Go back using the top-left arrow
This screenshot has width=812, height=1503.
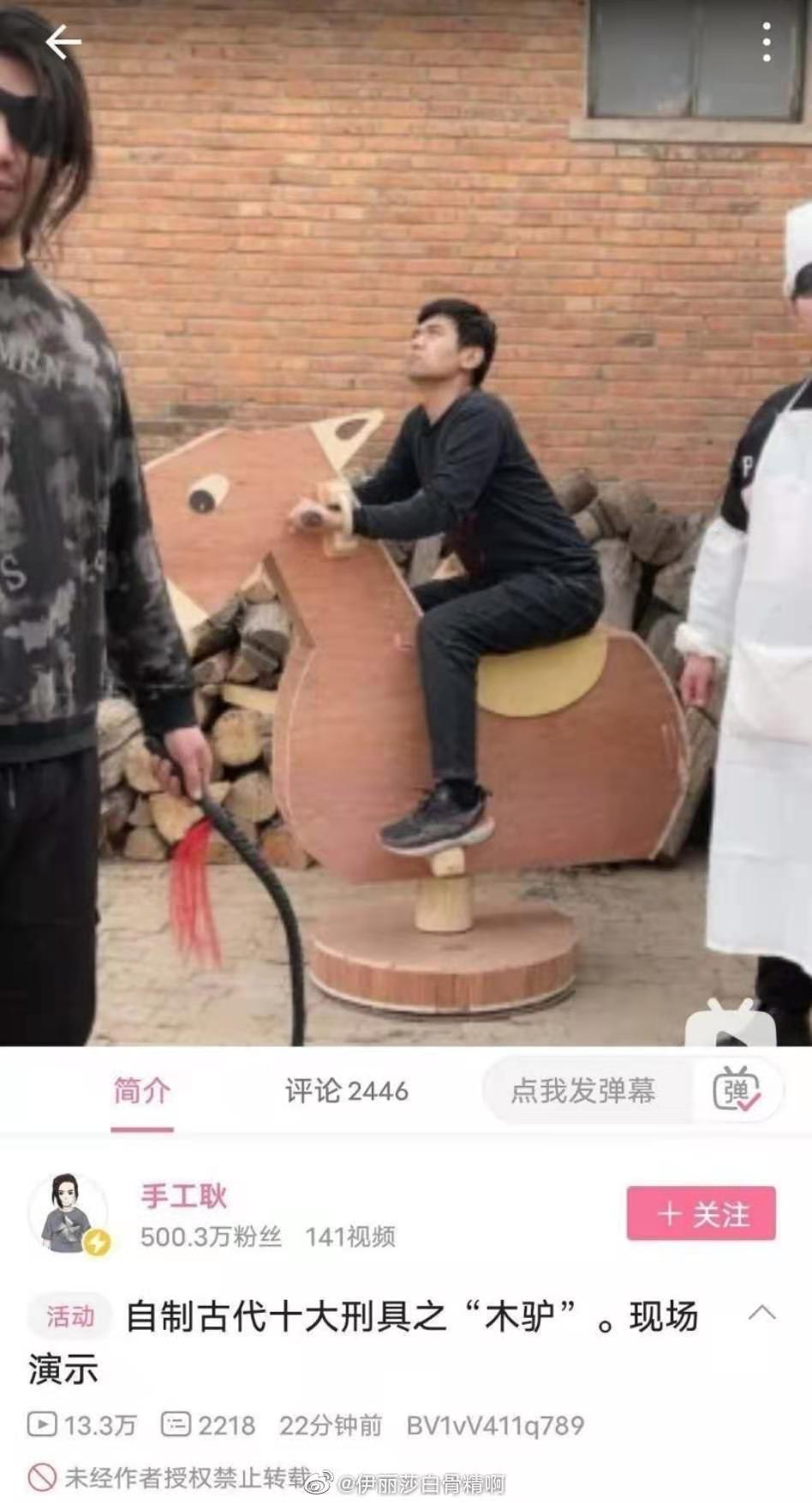63,41
